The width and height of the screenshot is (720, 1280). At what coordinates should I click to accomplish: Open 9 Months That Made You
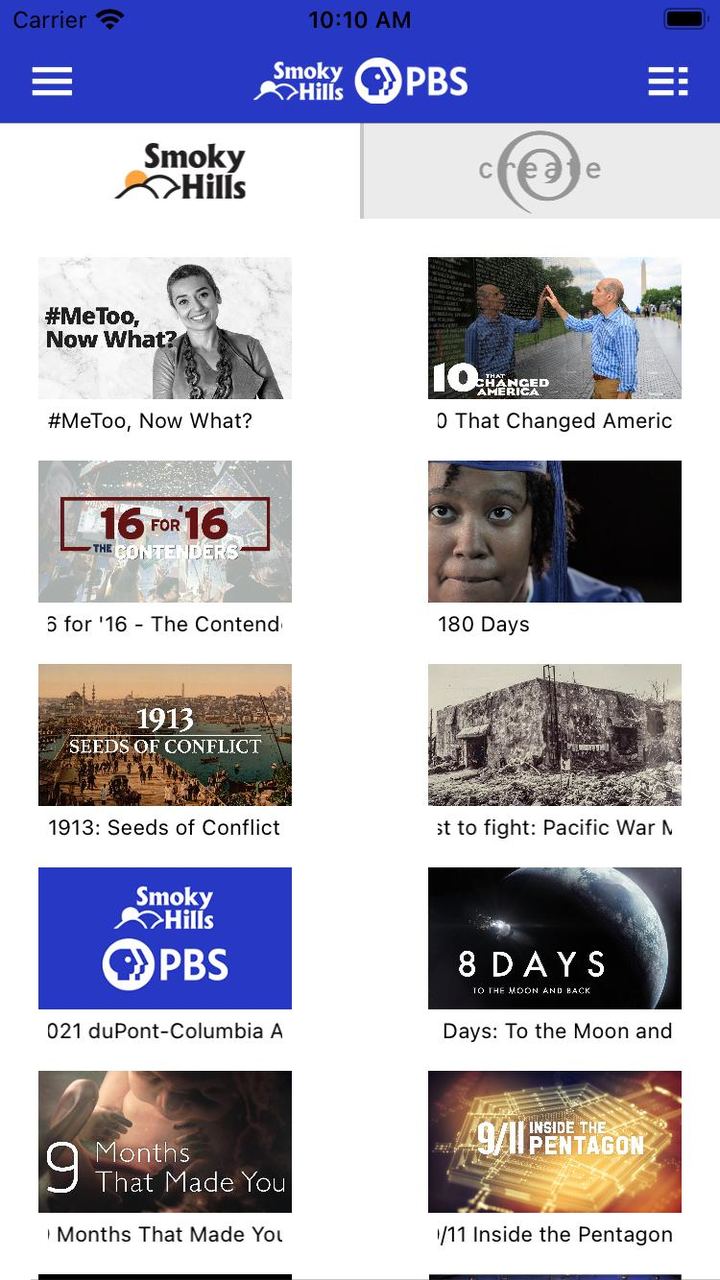pos(165,1142)
